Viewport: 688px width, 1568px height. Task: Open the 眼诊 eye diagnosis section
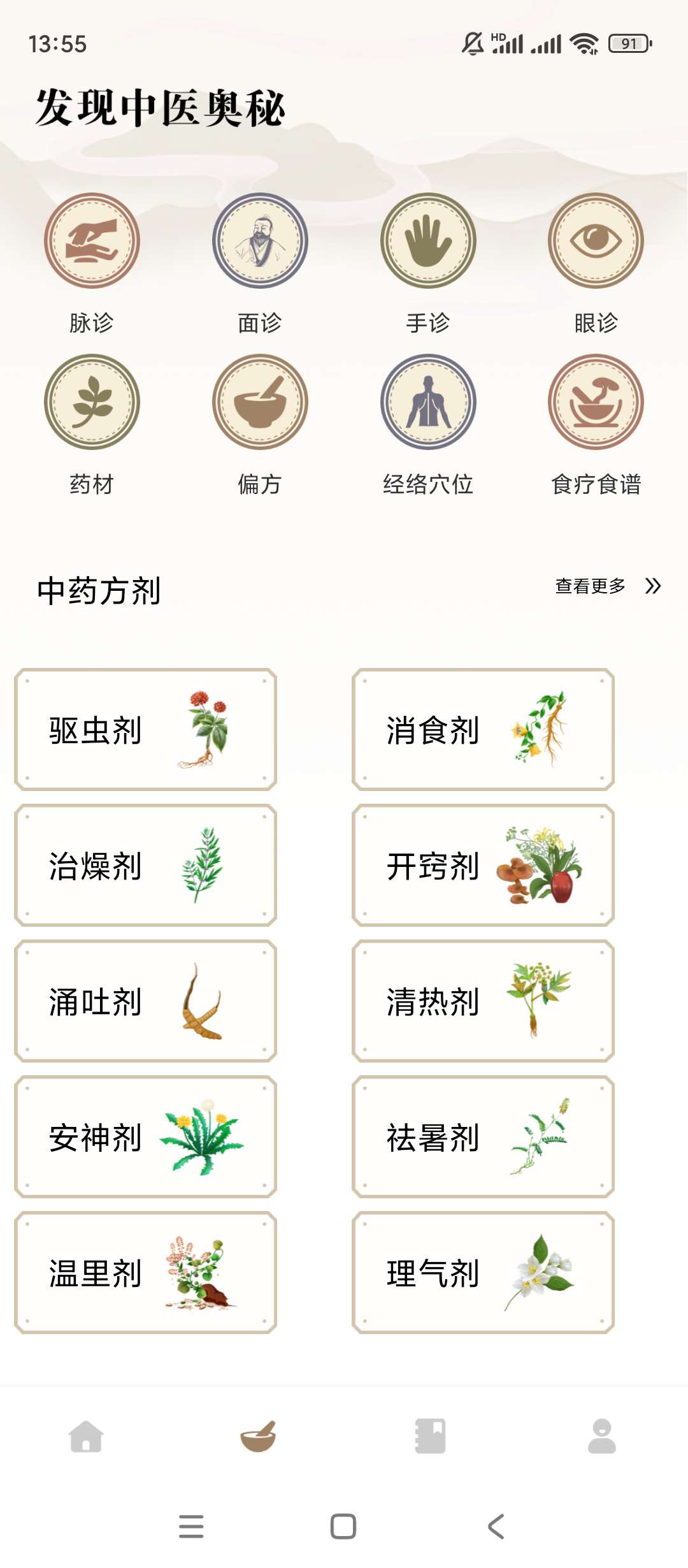pos(596,242)
